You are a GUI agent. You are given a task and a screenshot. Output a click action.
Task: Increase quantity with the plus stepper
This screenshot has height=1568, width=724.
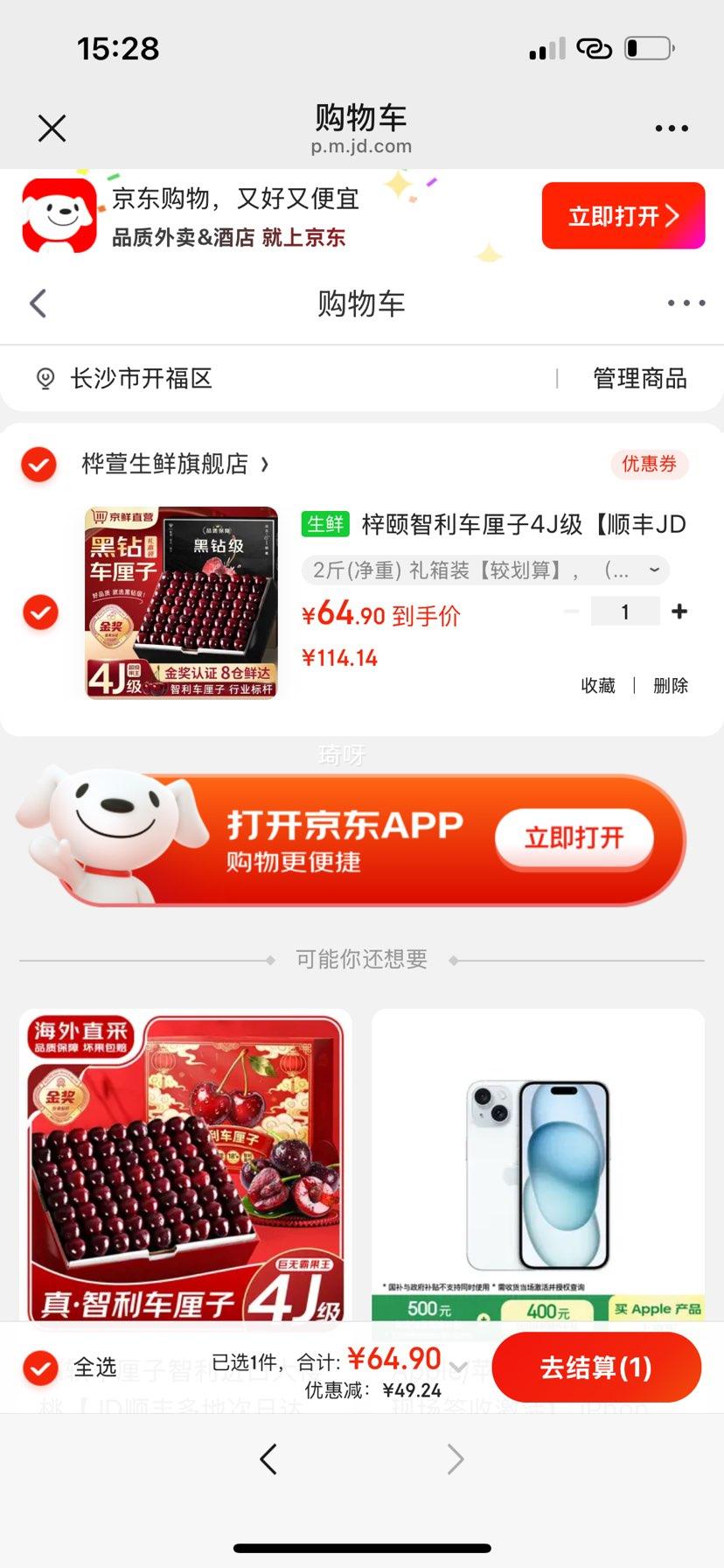(x=679, y=612)
